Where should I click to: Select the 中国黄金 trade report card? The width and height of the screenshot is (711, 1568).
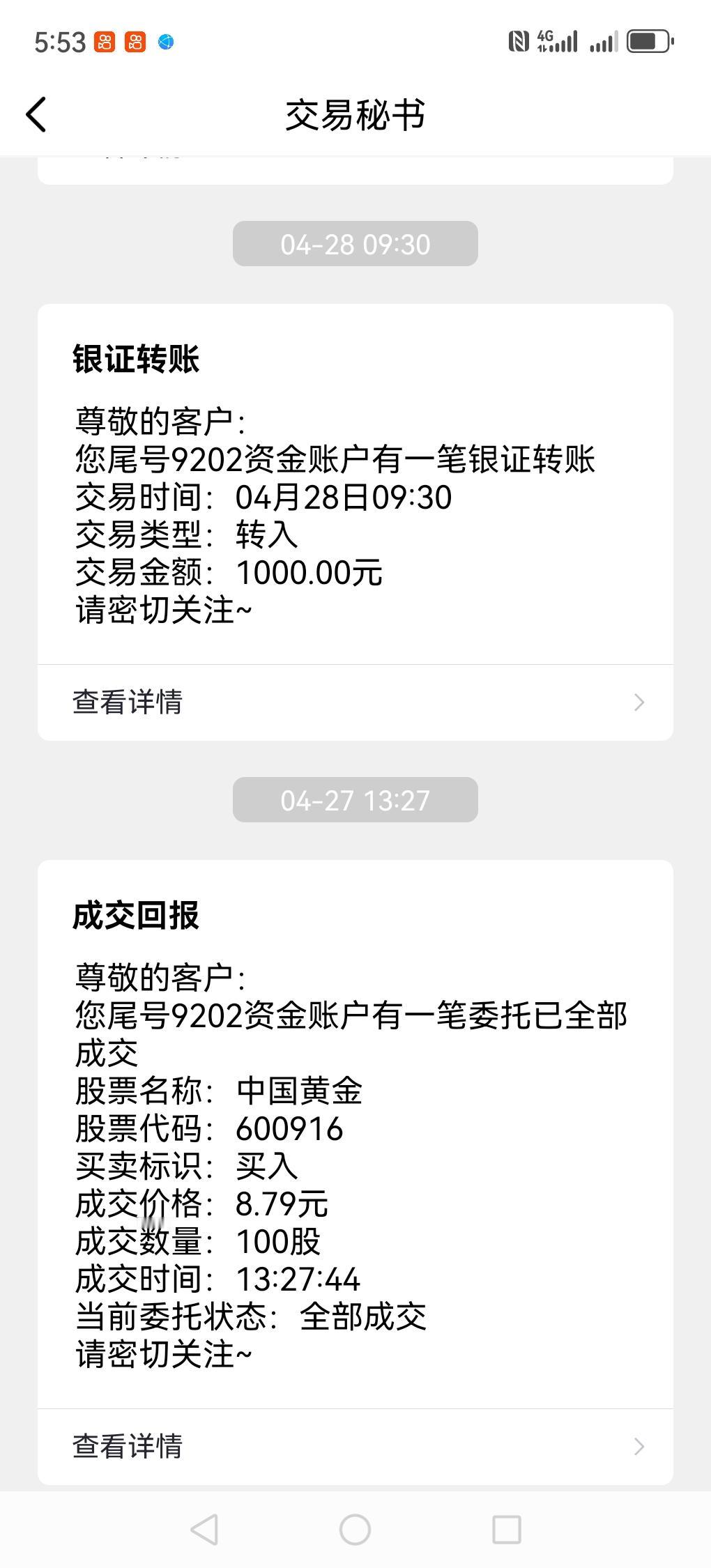click(x=355, y=1150)
